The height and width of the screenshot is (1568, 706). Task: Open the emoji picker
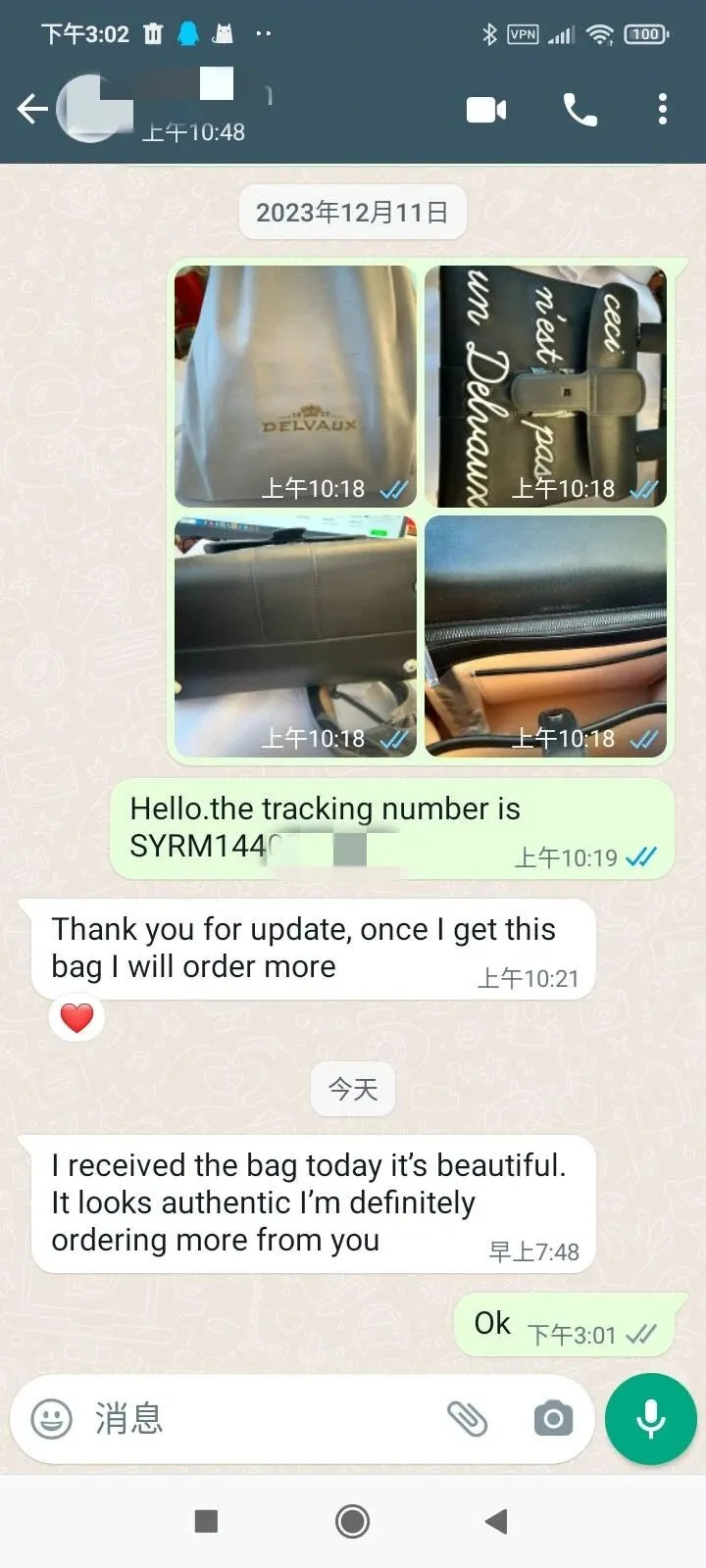tap(51, 1418)
